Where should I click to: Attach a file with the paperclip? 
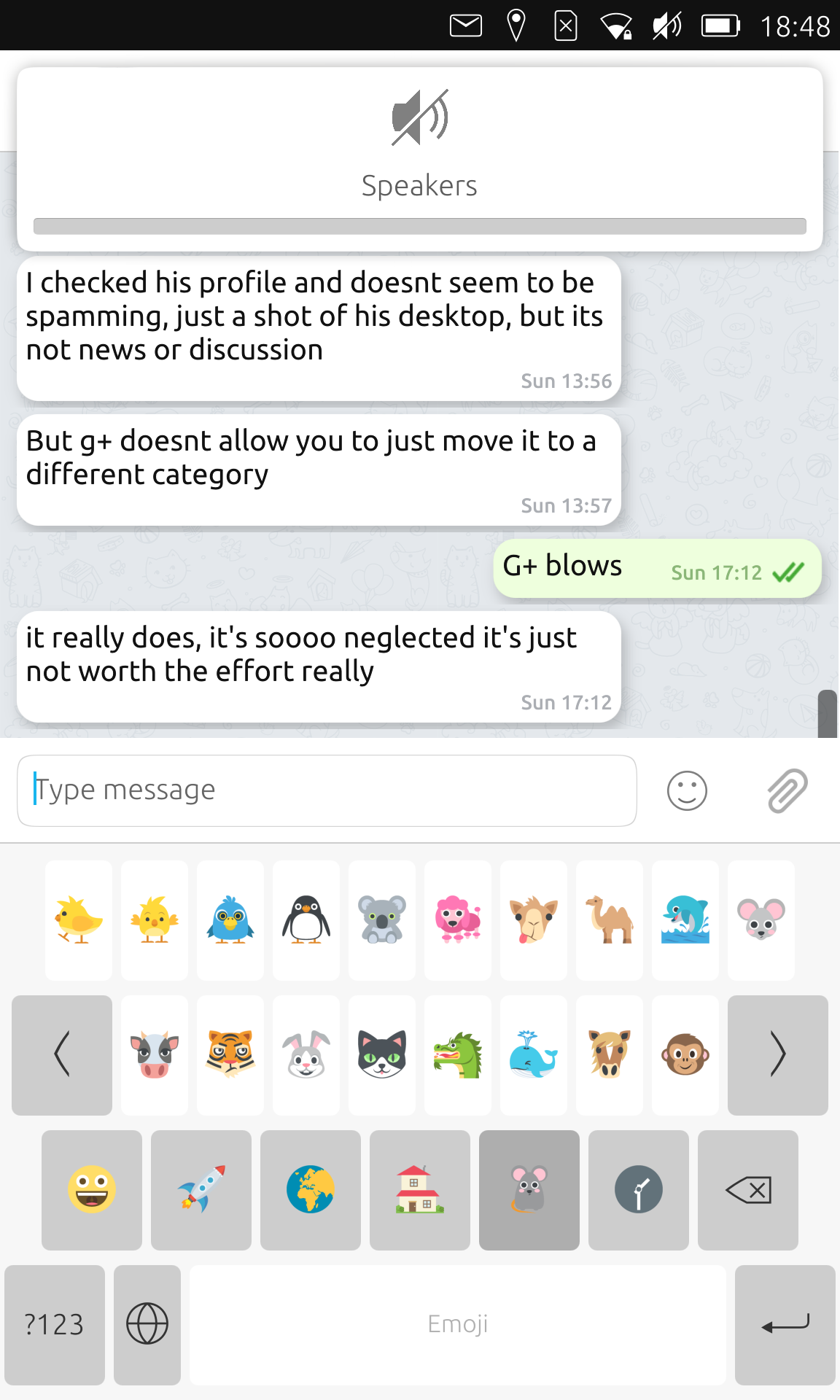click(x=787, y=790)
